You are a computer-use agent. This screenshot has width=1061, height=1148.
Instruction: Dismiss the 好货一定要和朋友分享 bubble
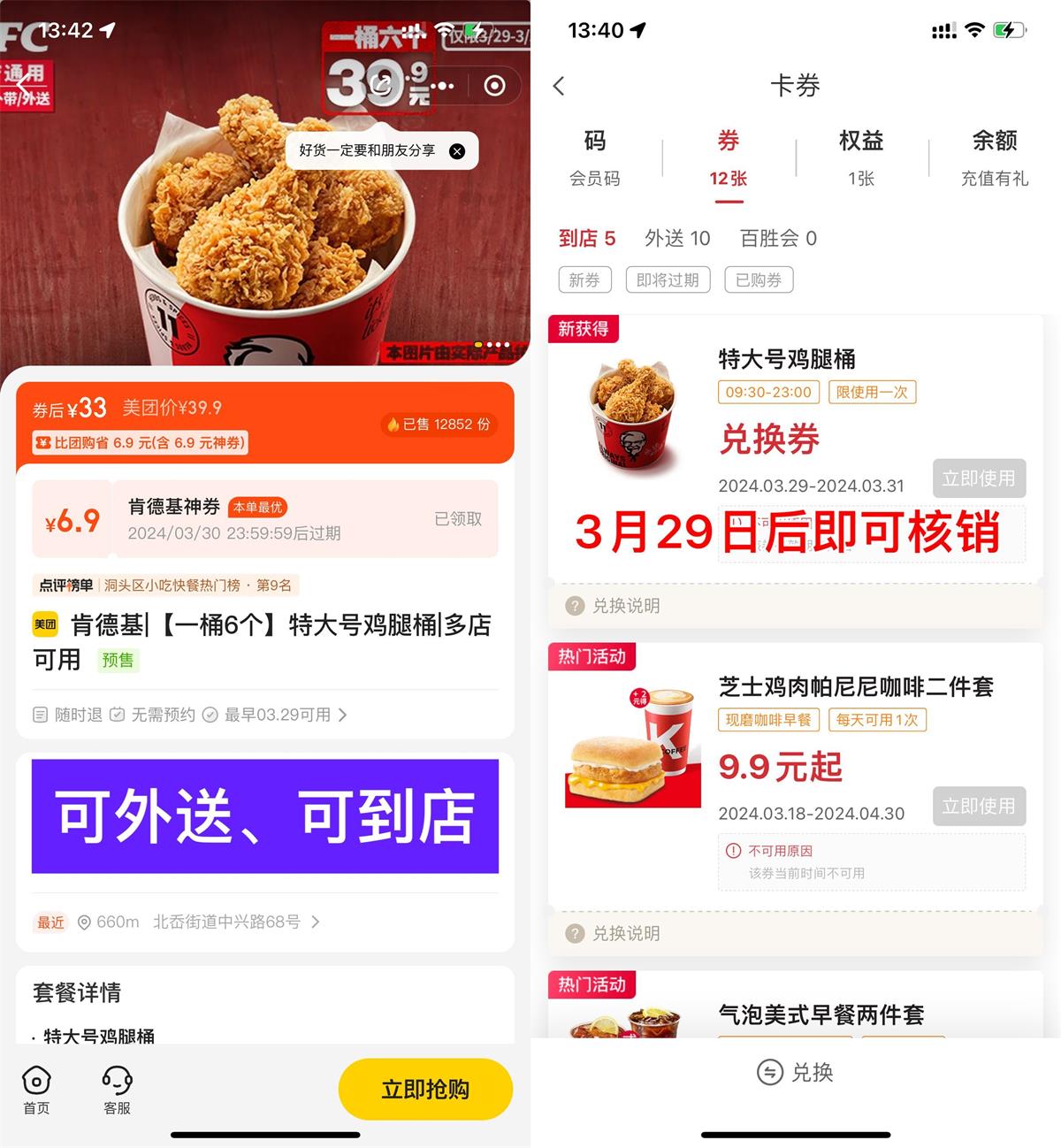click(x=457, y=151)
